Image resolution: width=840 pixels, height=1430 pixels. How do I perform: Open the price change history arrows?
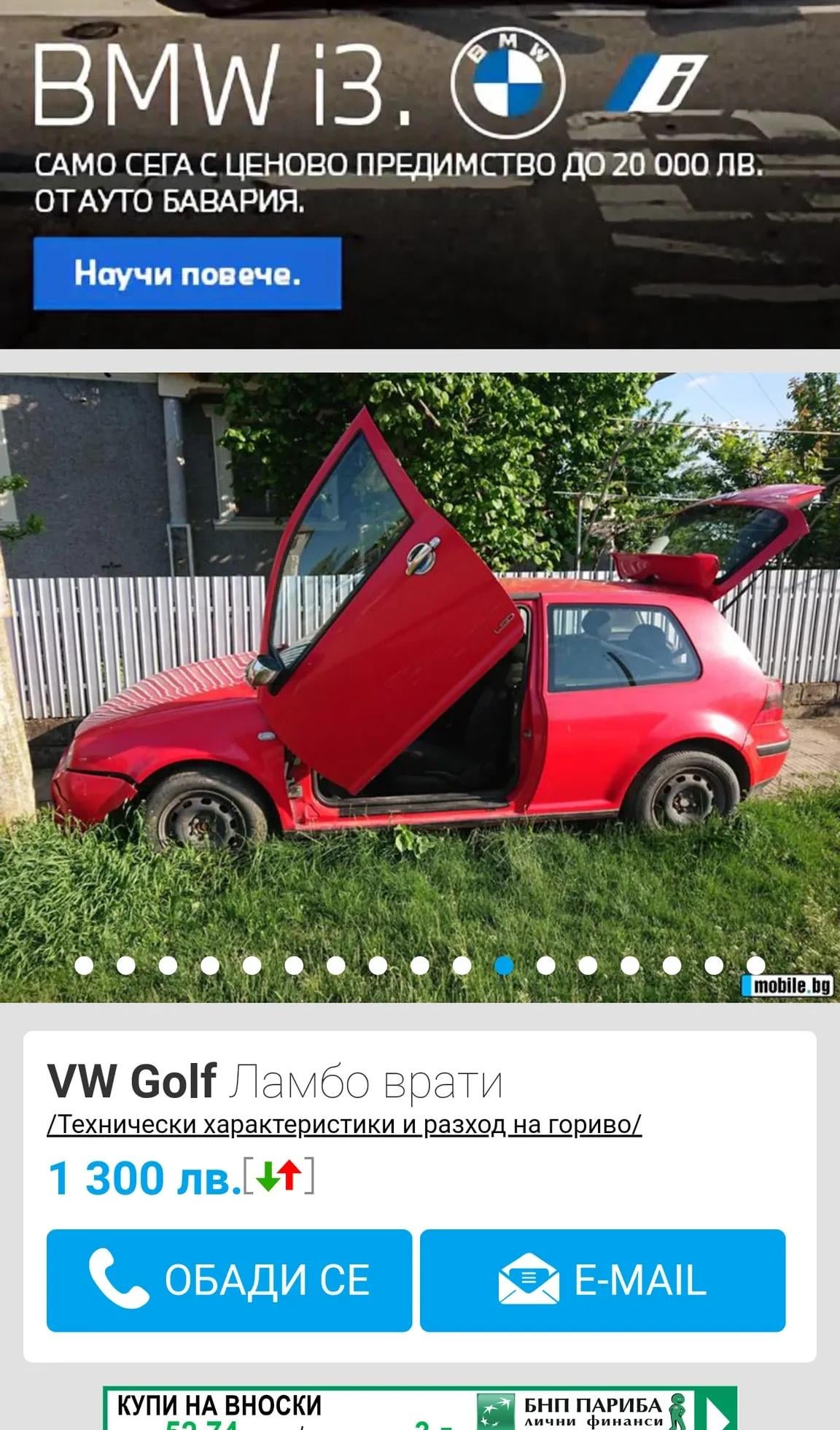(279, 1176)
